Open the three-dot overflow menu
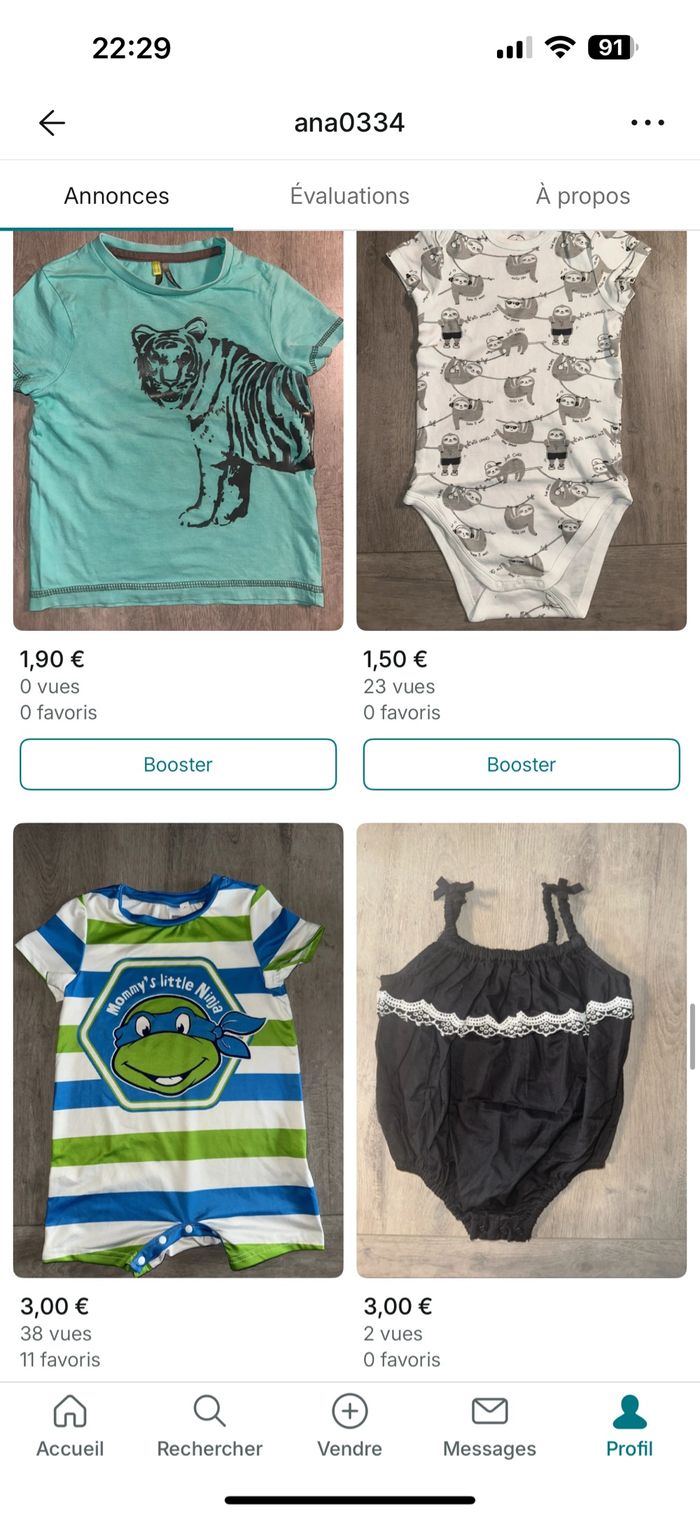The width and height of the screenshot is (700, 1518). [x=647, y=123]
